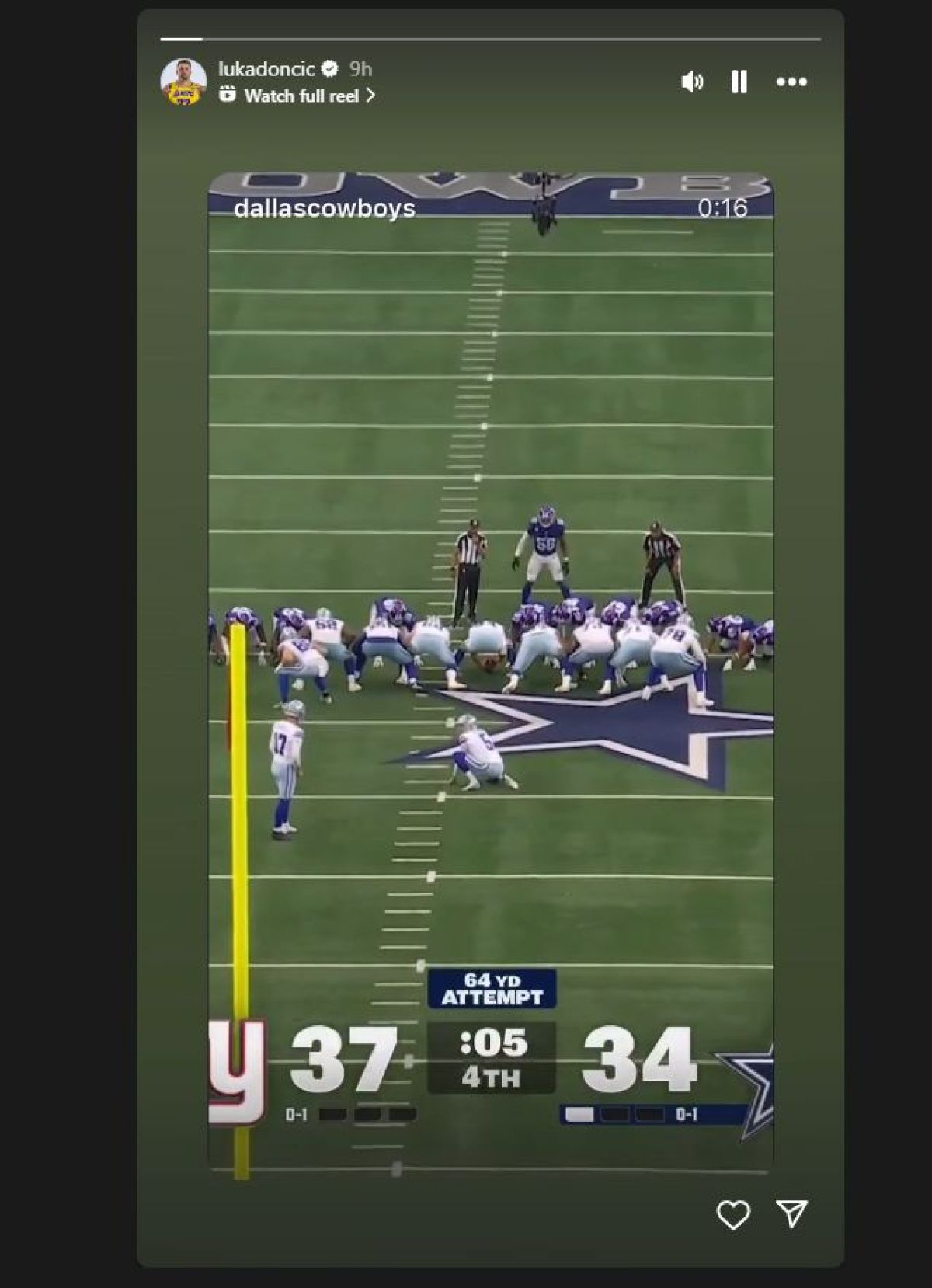Open the three-dot more options menu
Viewport: 932px width, 1288px height.
click(x=791, y=82)
